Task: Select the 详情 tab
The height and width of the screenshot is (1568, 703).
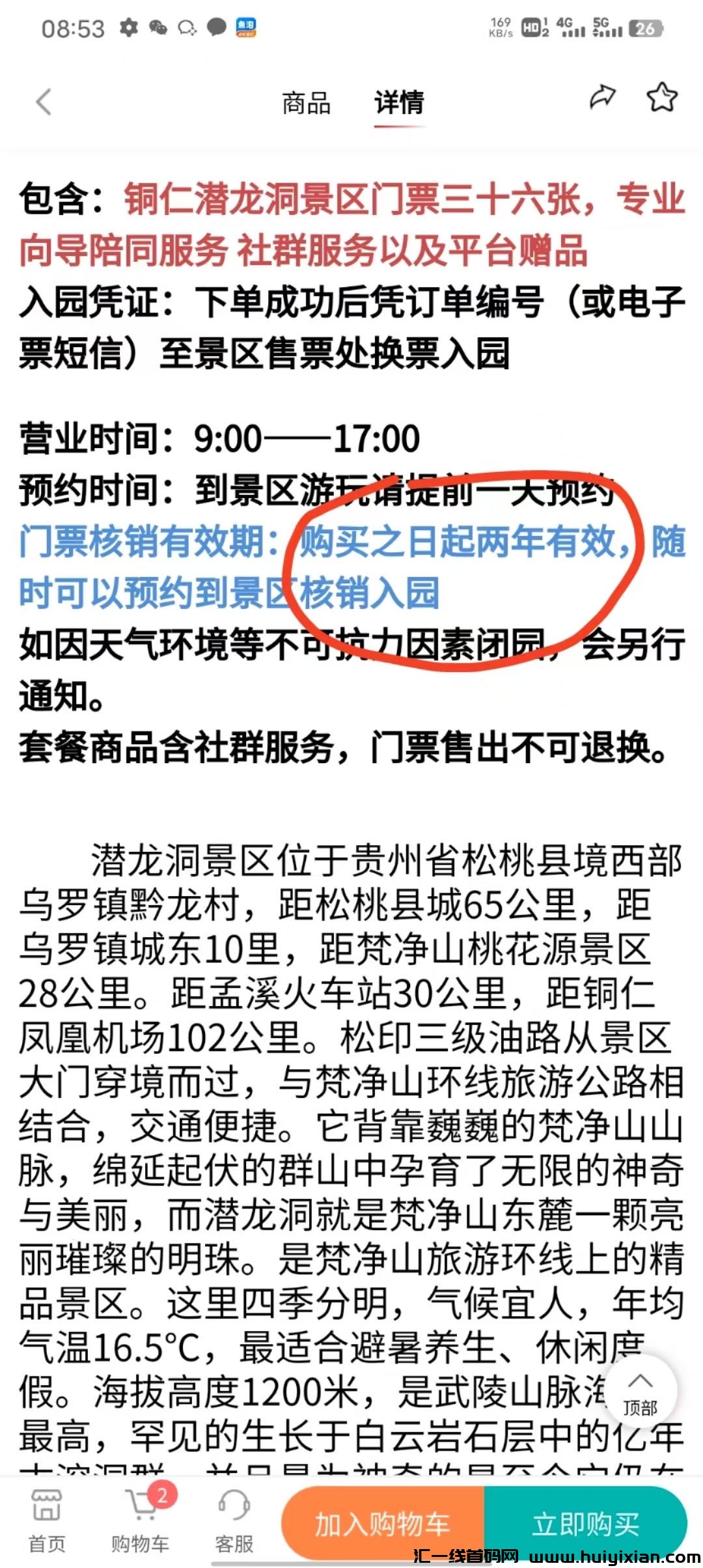Action: [x=399, y=103]
